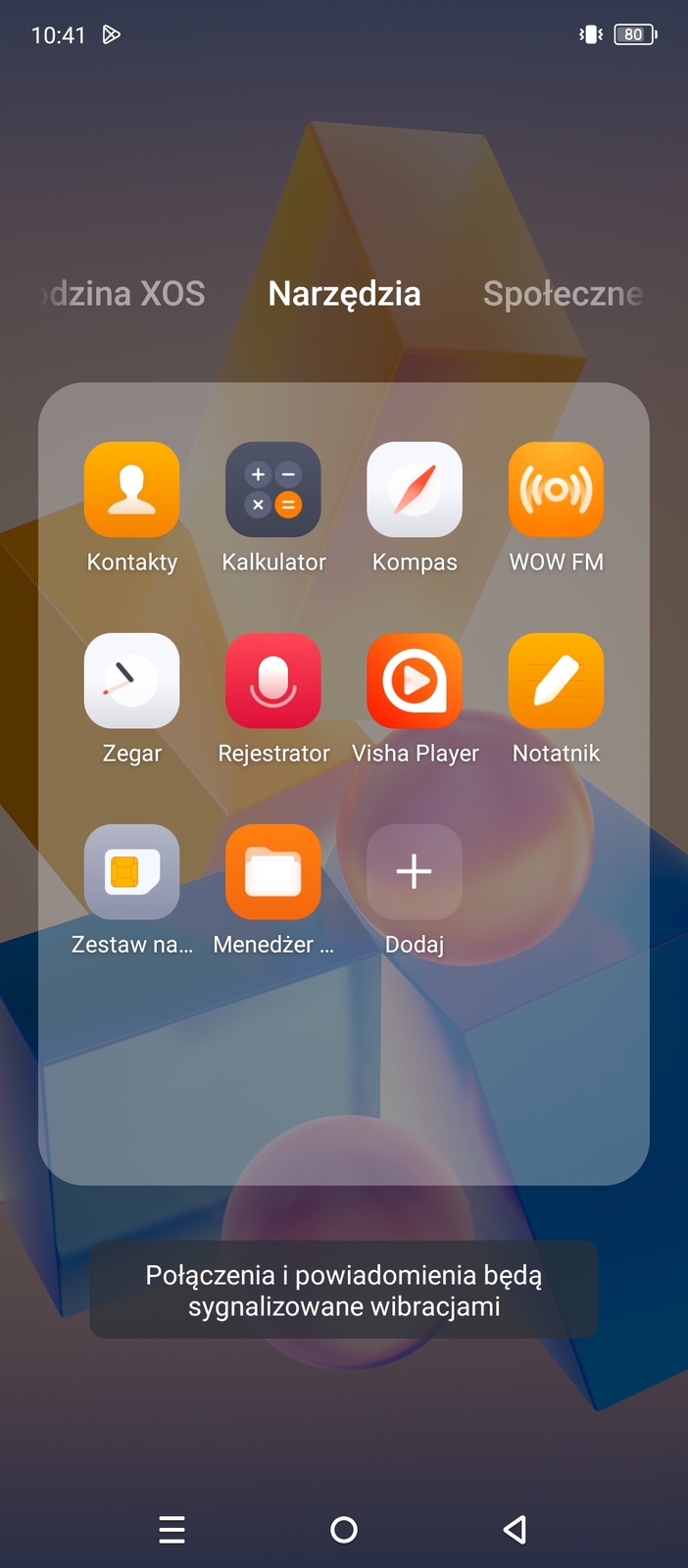Open the Kompas app
The height and width of the screenshot is (1568, 688).
pos(415,490)
